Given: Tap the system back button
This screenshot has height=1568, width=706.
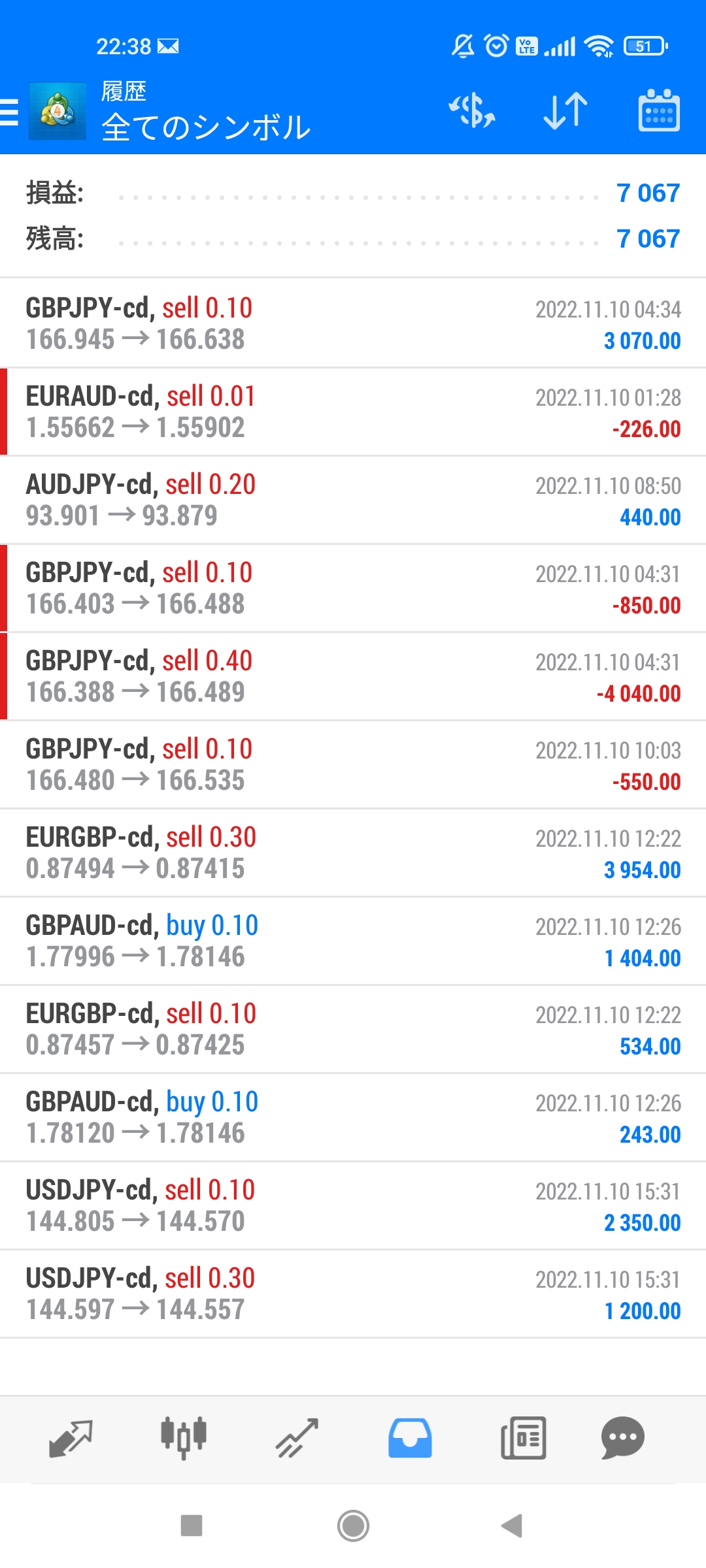Looking at the screenshot, I should [x=512, y=1526].
